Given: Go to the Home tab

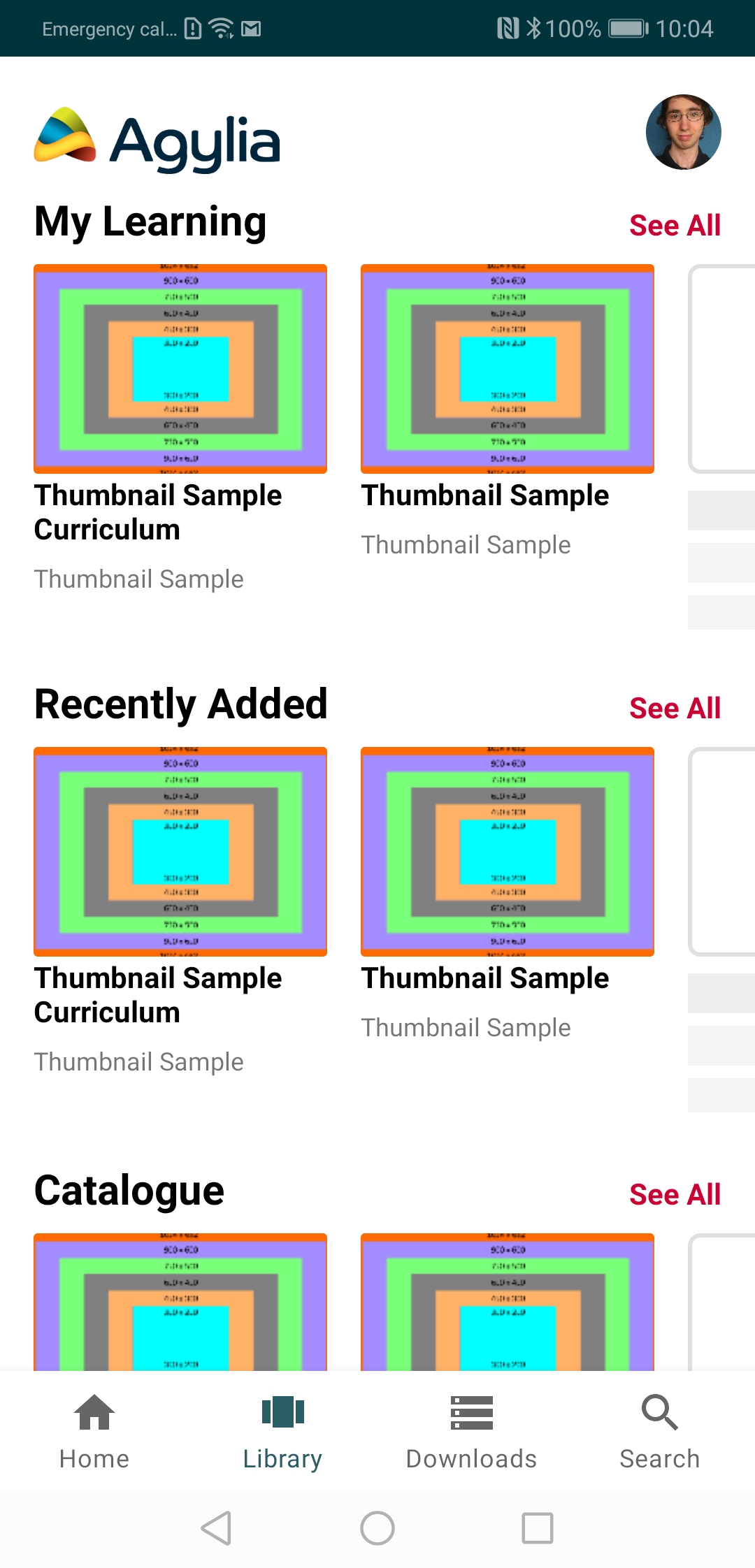Looking at the screenshot, I should click(94, 1431).
